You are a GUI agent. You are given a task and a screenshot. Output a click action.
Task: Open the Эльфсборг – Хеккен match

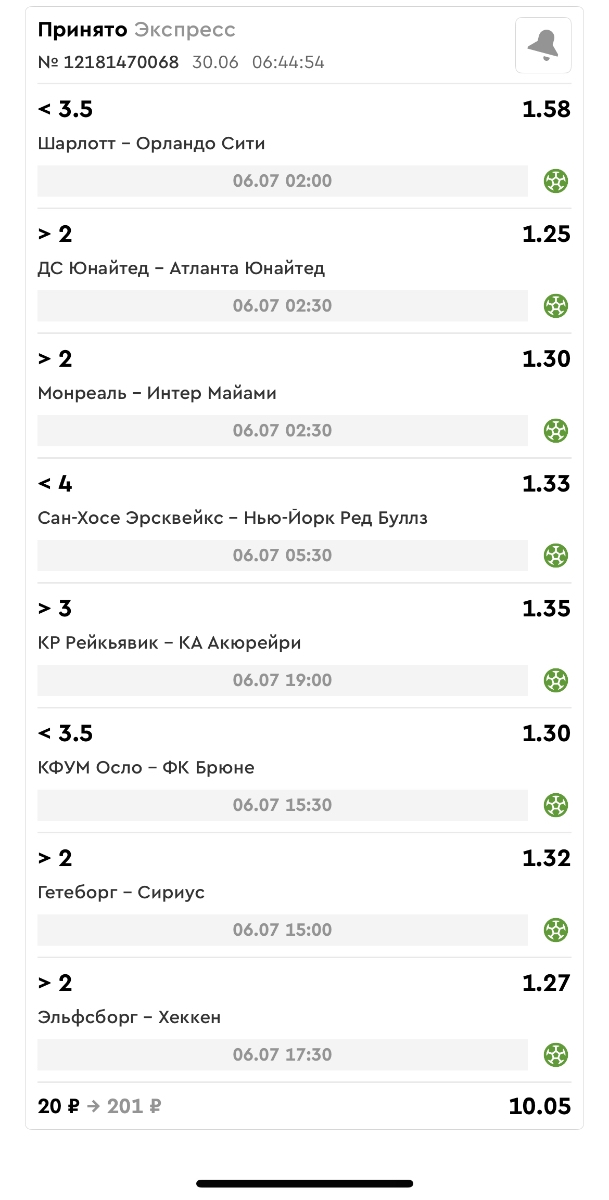click(x=129, y=1017)
